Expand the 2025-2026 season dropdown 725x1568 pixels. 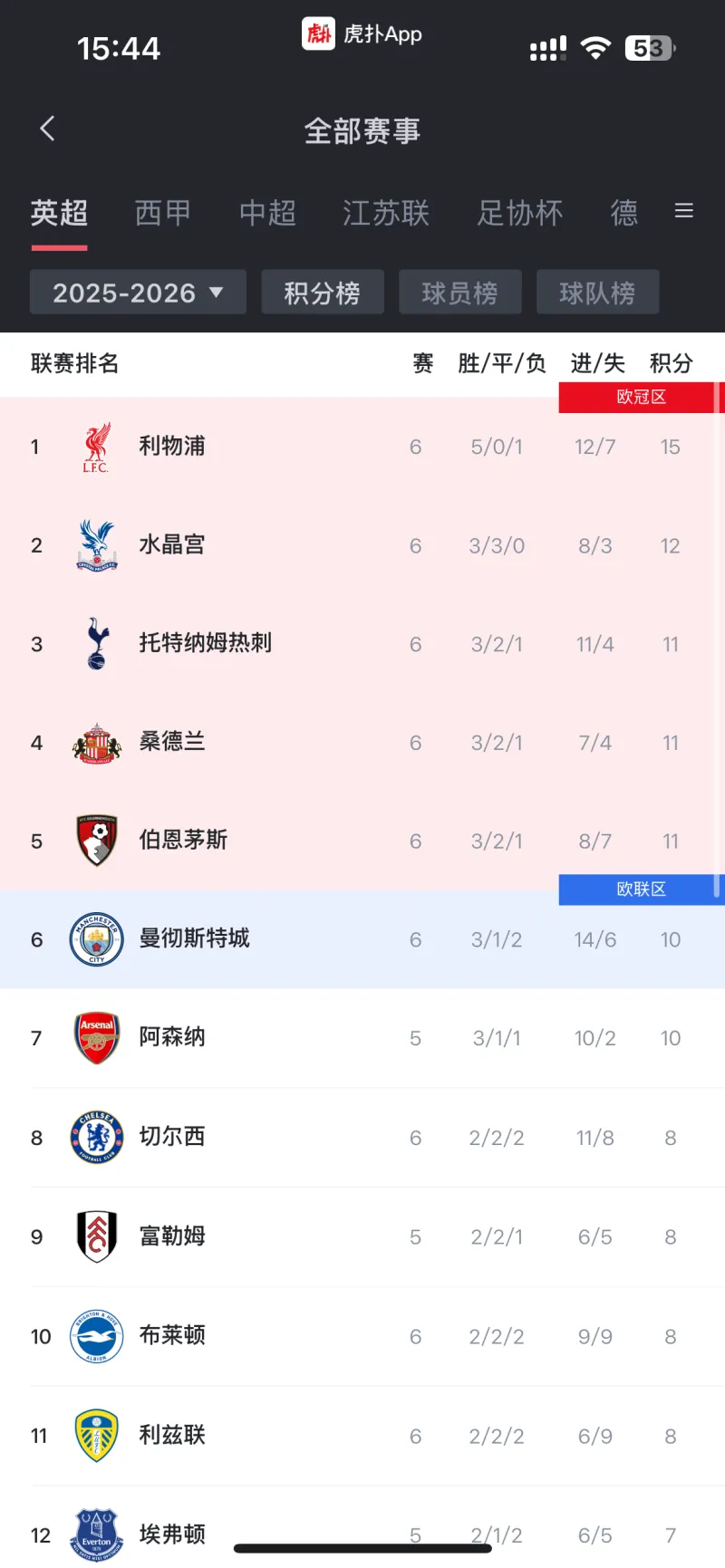(138, 293)
